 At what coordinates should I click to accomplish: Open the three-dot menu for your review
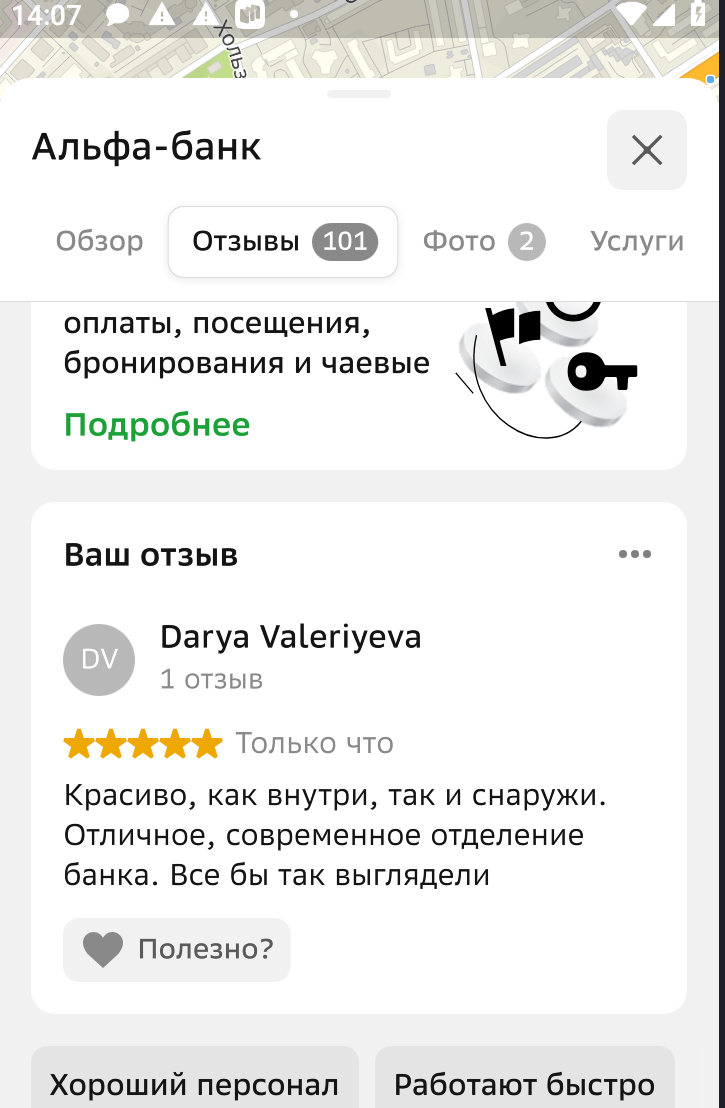[x=634, y=554]
